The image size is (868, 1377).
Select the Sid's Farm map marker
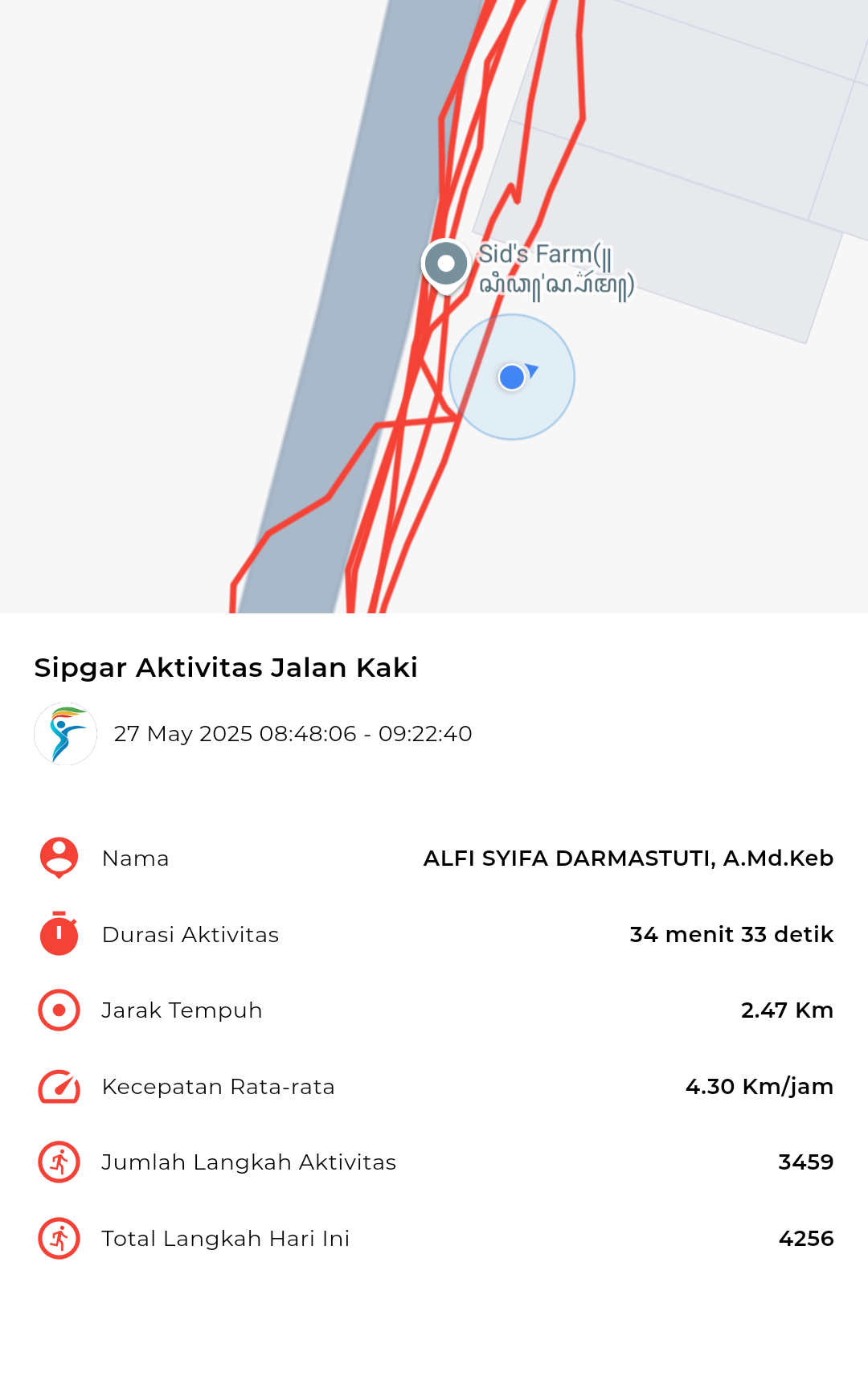(x=445, y=263)
